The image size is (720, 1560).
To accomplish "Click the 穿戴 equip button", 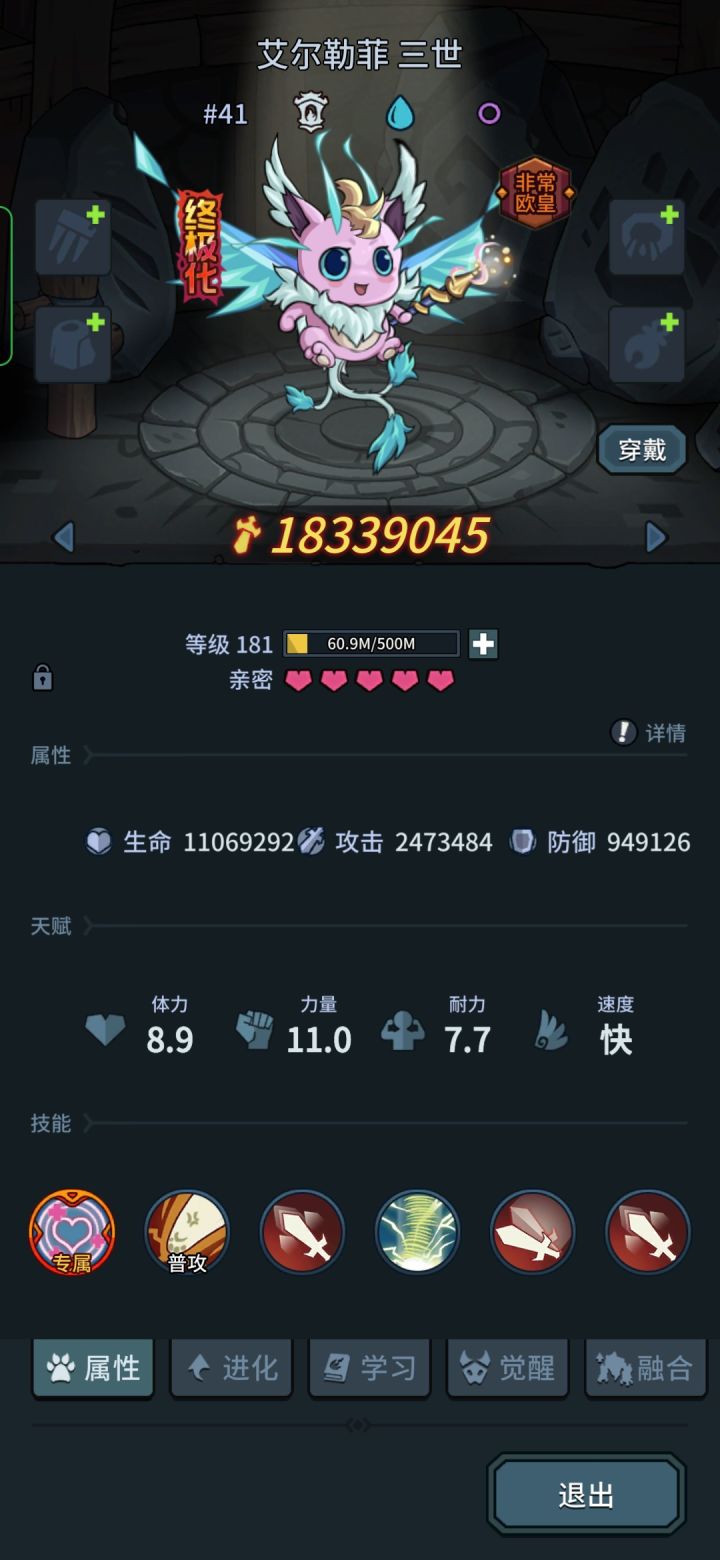I will pos(643,449).
